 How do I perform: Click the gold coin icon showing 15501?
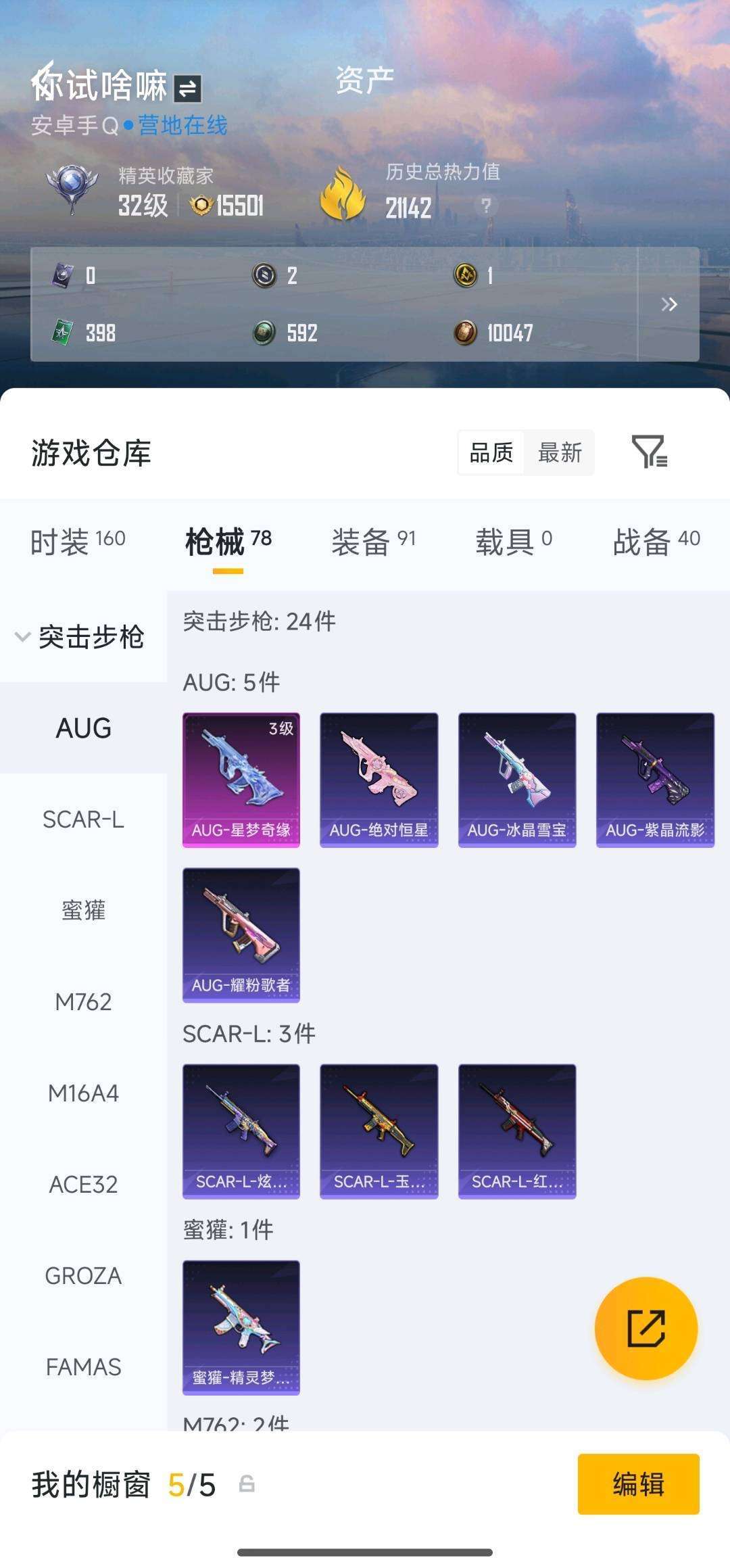tap(199, 205)
